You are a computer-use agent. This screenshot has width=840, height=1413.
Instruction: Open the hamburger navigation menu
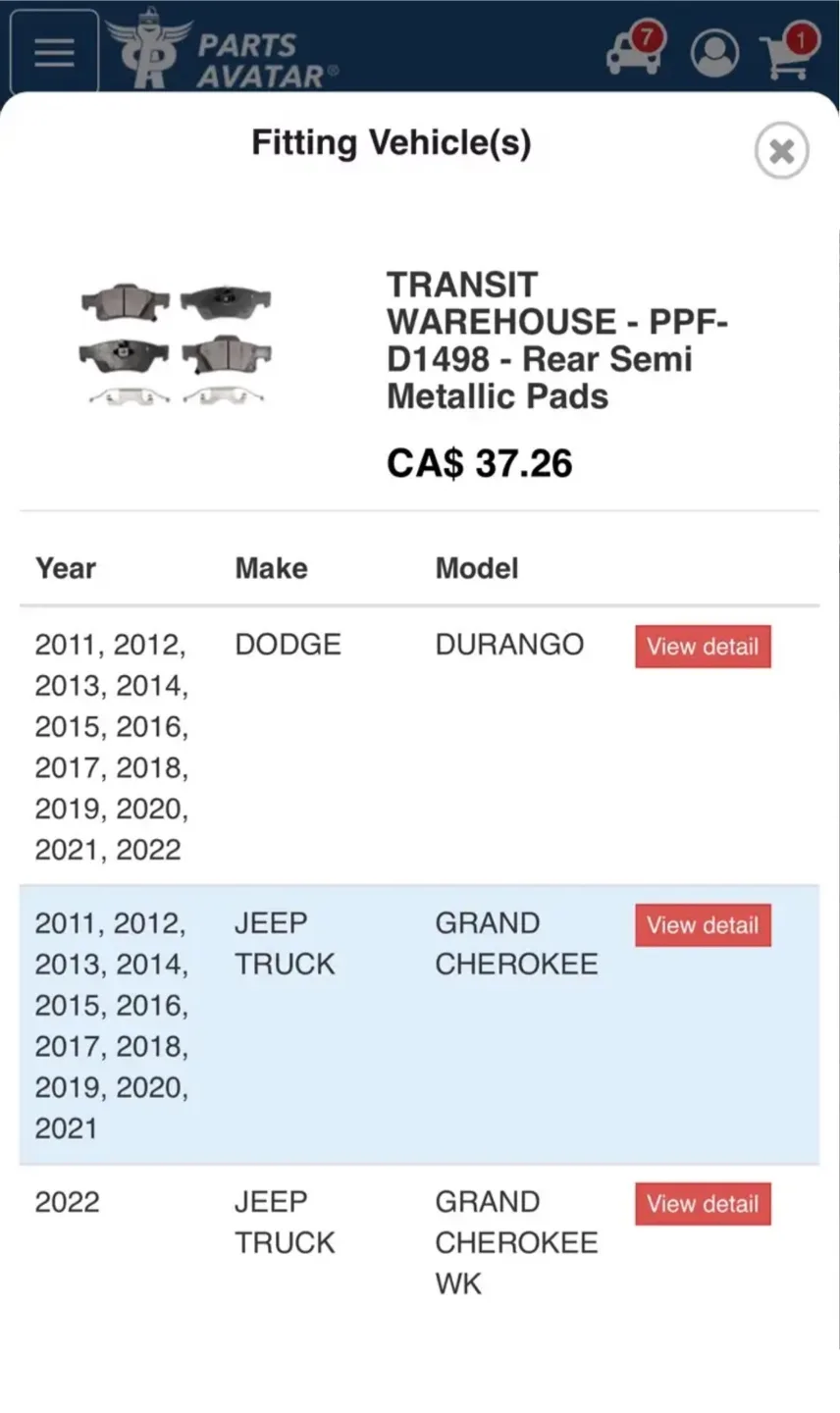pos(53,51)
